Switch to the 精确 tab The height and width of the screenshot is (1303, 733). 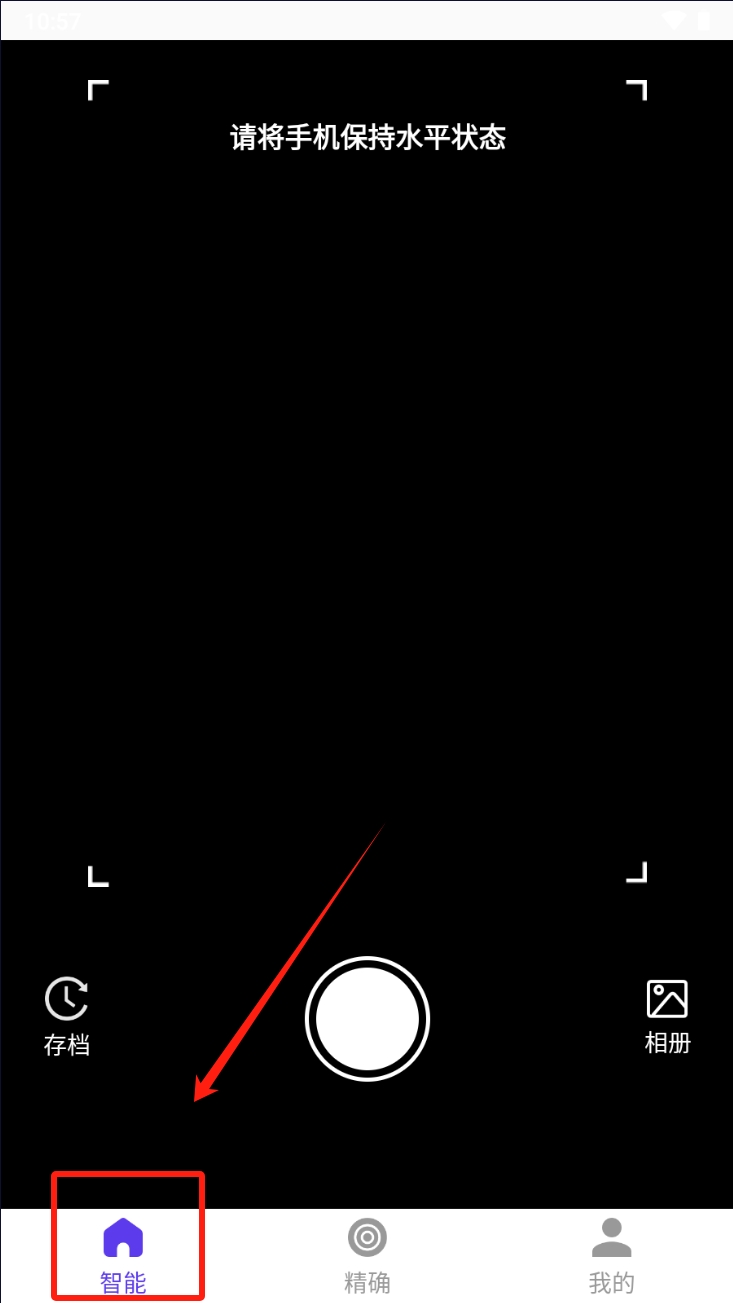pos(367,1254)
